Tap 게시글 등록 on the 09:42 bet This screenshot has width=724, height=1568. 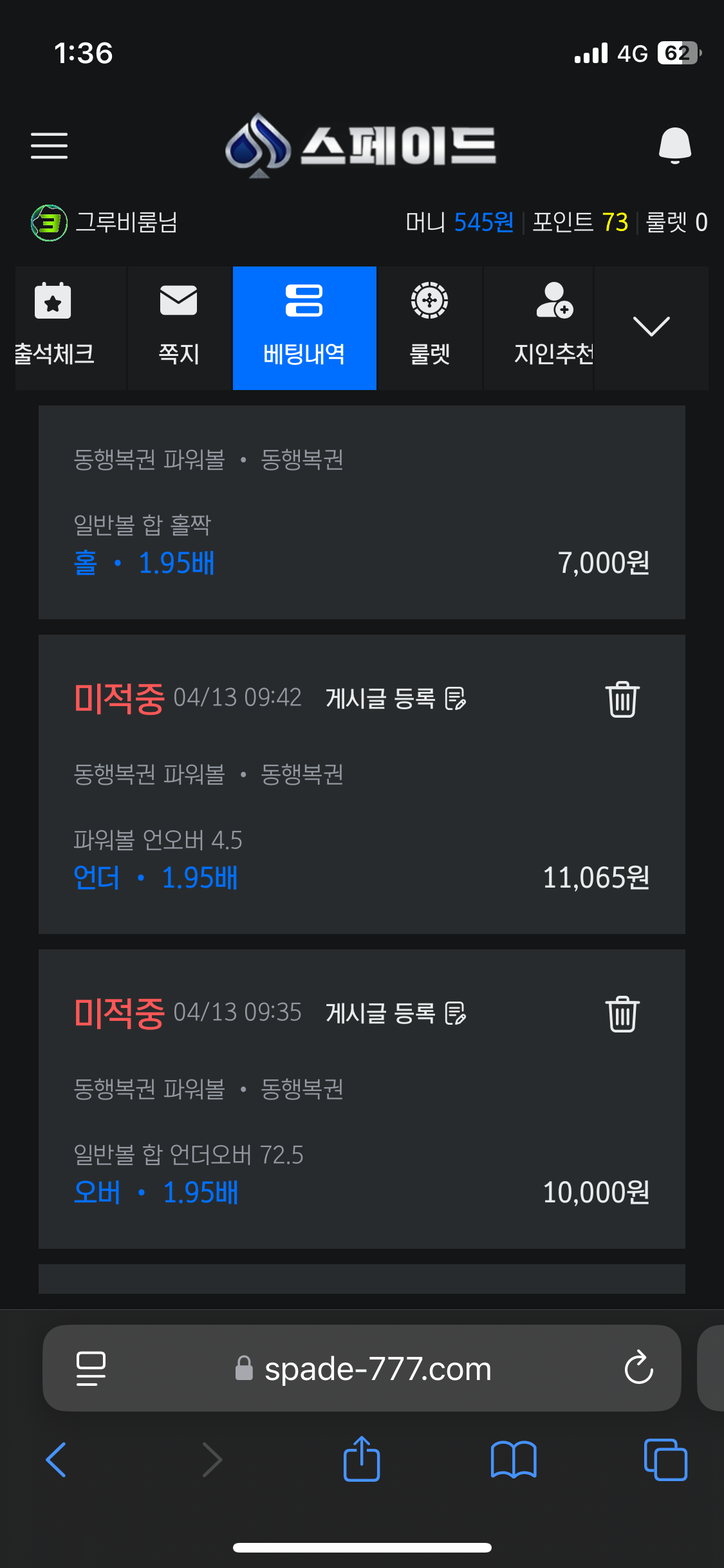(x=396, y=698)
